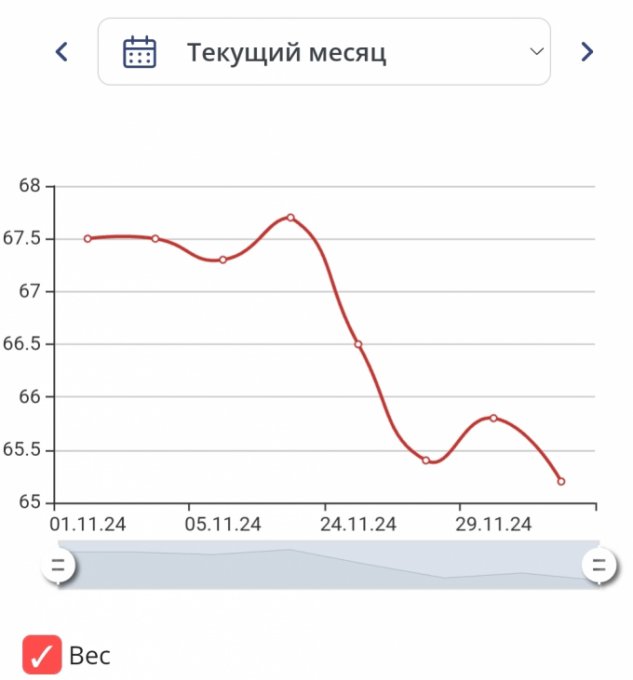The width and height of the screenshot is (633, 680).
Task: Select the 66.5 data point on chart
Action: tap(358, 344)
